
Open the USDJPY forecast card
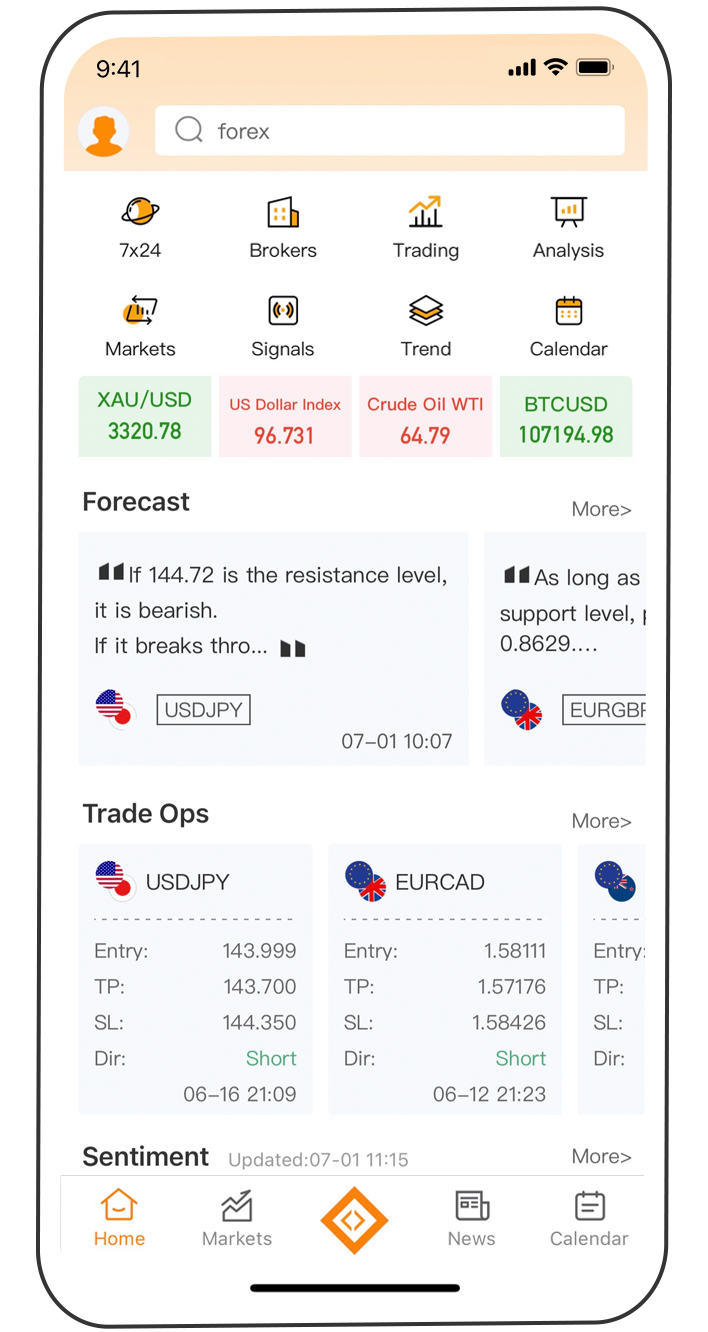(273, 649)
